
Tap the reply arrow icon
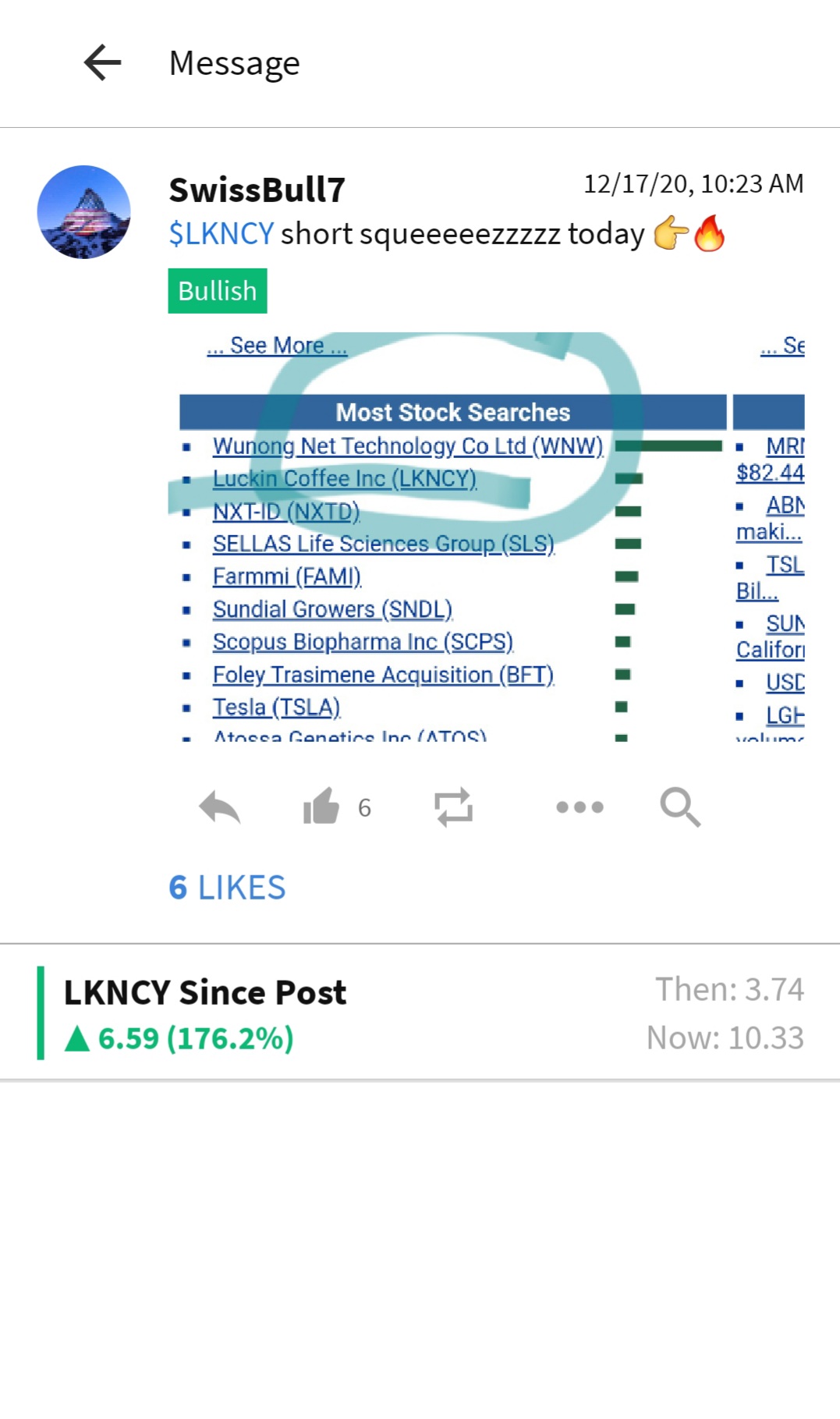tap(221, 807)
